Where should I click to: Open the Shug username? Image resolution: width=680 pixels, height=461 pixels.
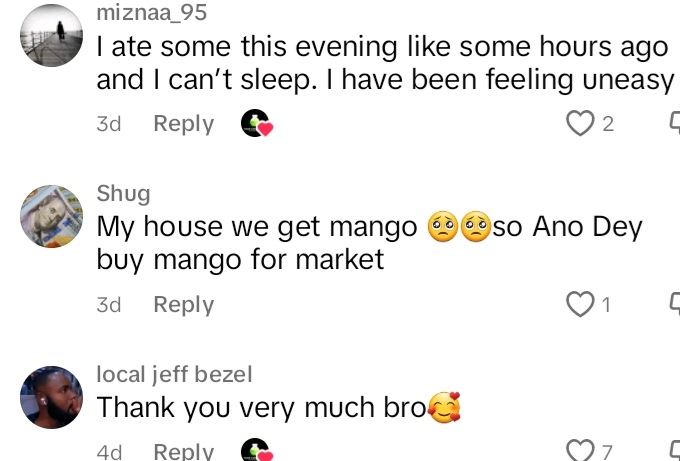tap(123, 194)
